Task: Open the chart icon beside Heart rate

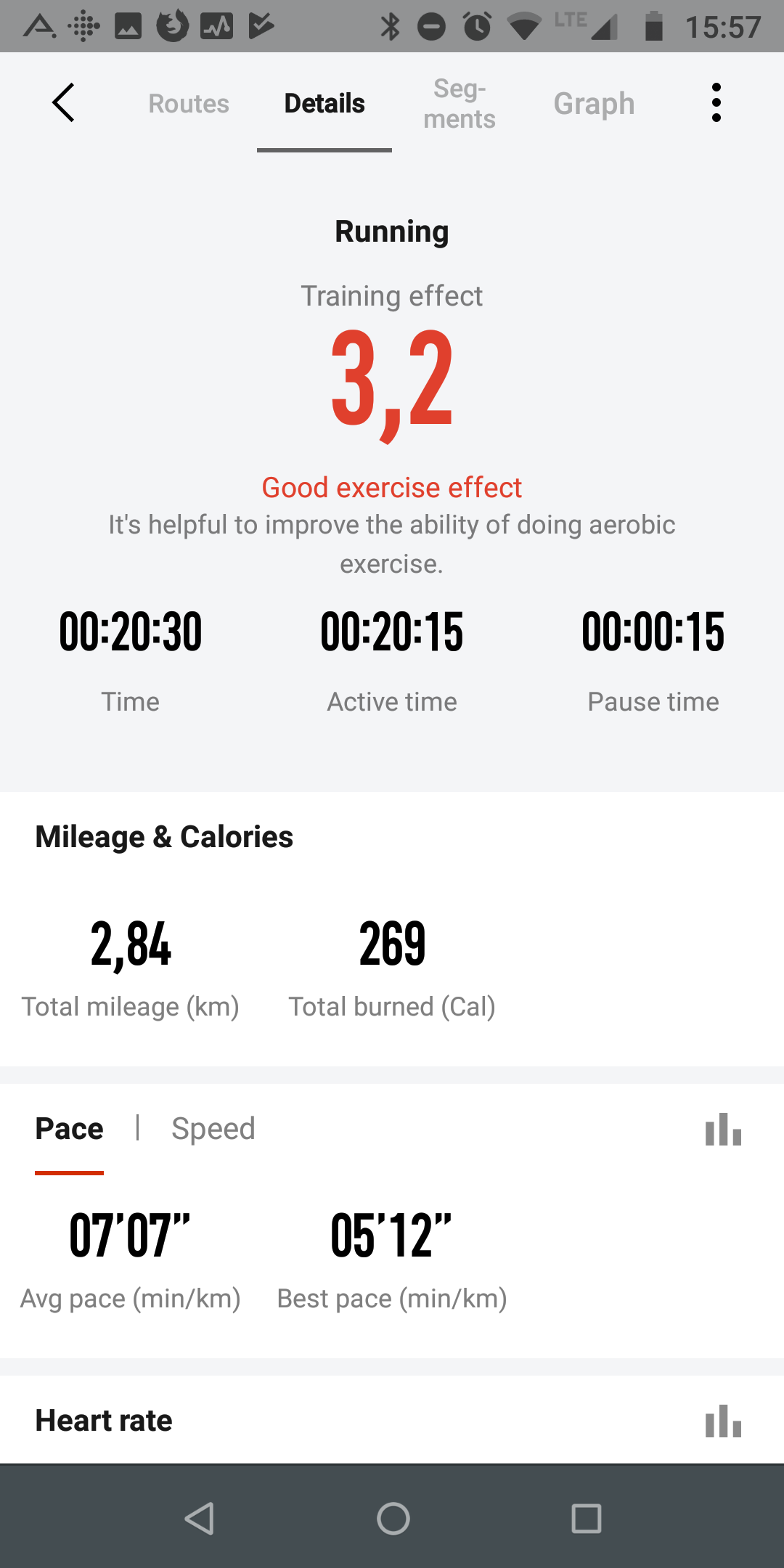Action: click(723, 1421)
